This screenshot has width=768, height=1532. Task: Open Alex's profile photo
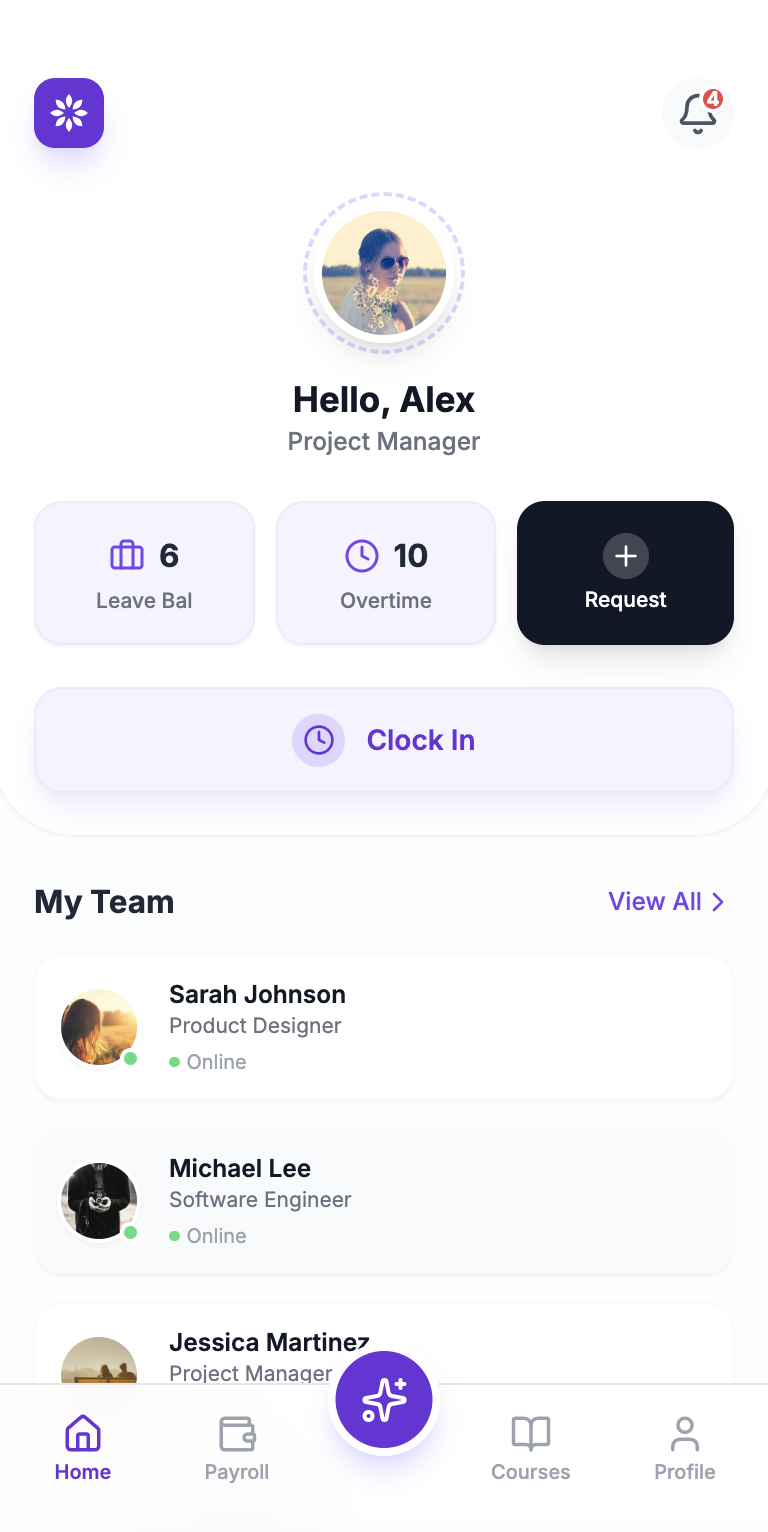point(384,273)
